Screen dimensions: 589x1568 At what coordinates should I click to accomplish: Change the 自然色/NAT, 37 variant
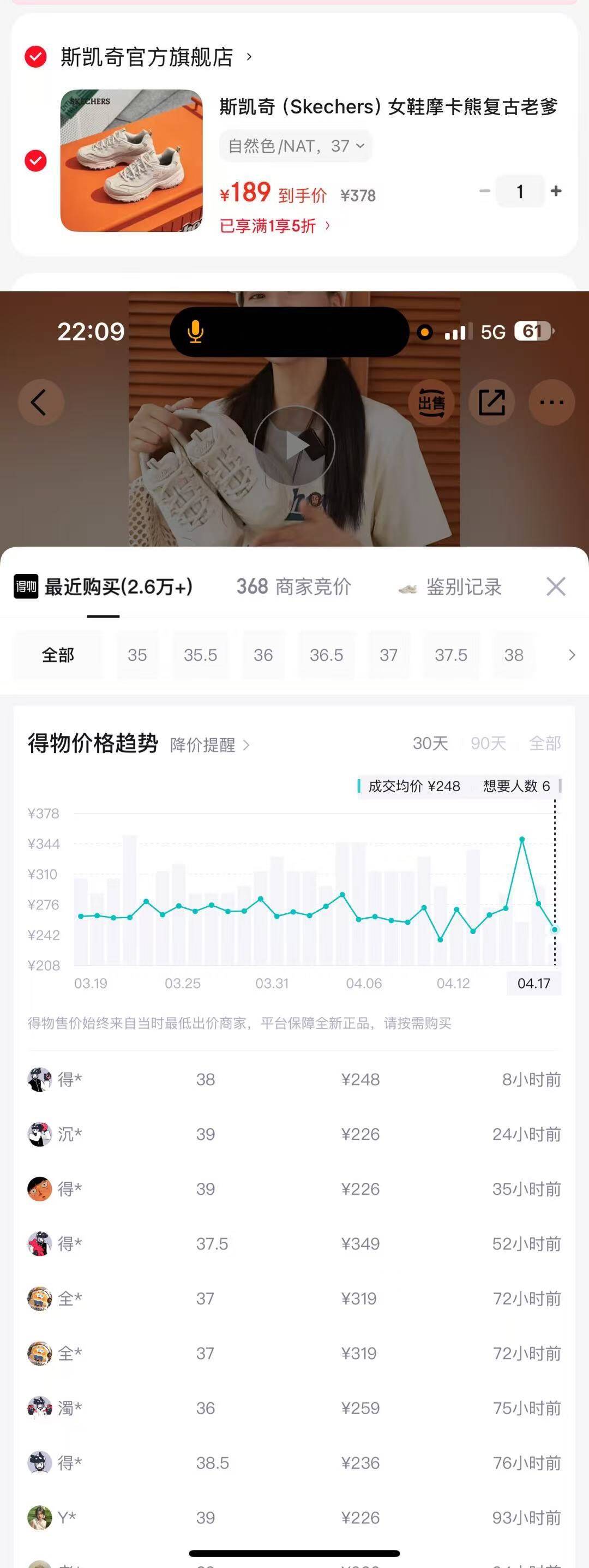click(296, 146)
